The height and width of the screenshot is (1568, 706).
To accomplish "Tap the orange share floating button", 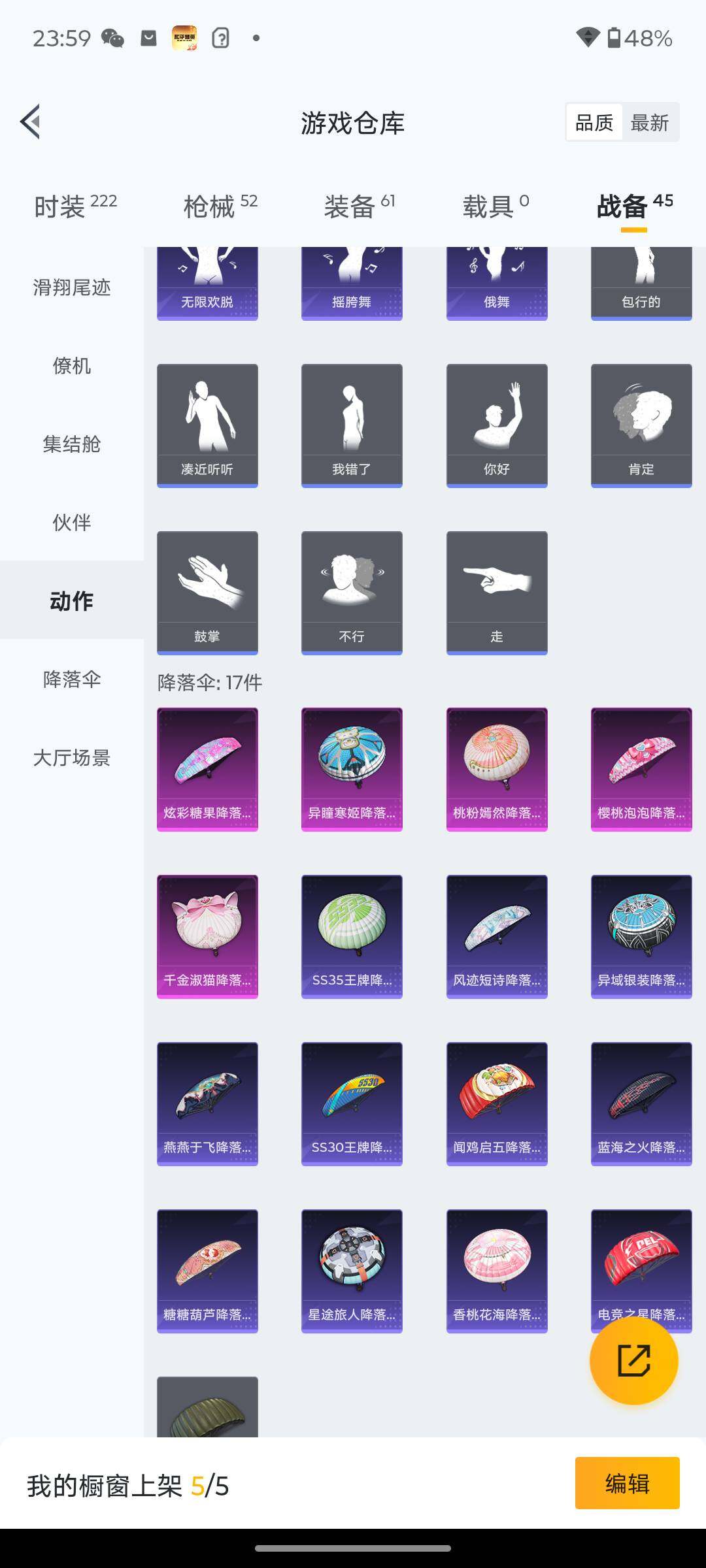I will click(x=633, y=1361).
